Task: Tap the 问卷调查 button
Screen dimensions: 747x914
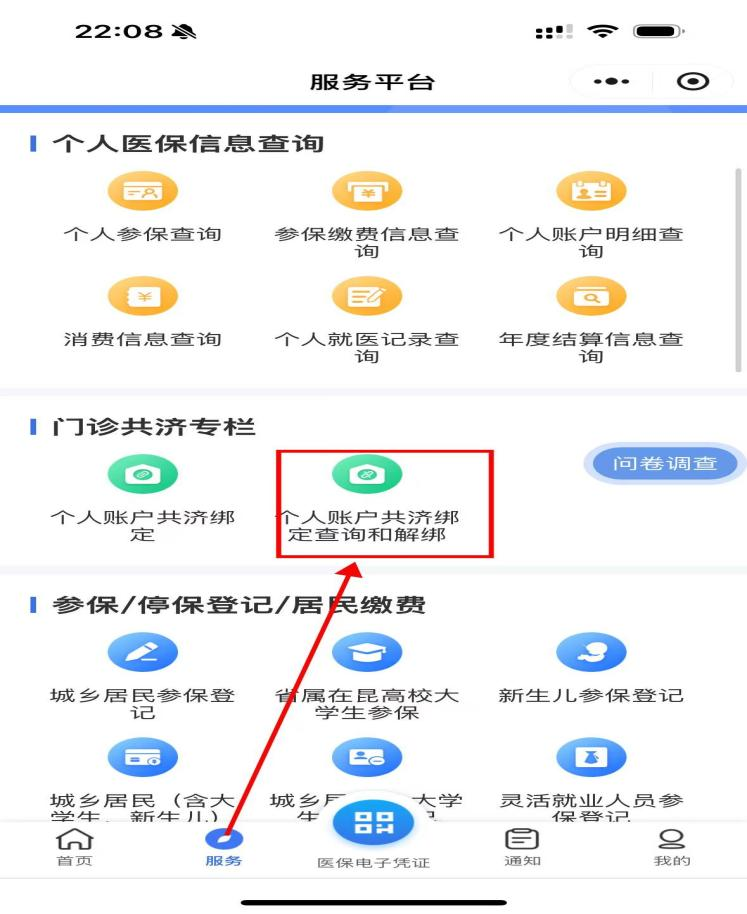Action: [x=665, y=464]
